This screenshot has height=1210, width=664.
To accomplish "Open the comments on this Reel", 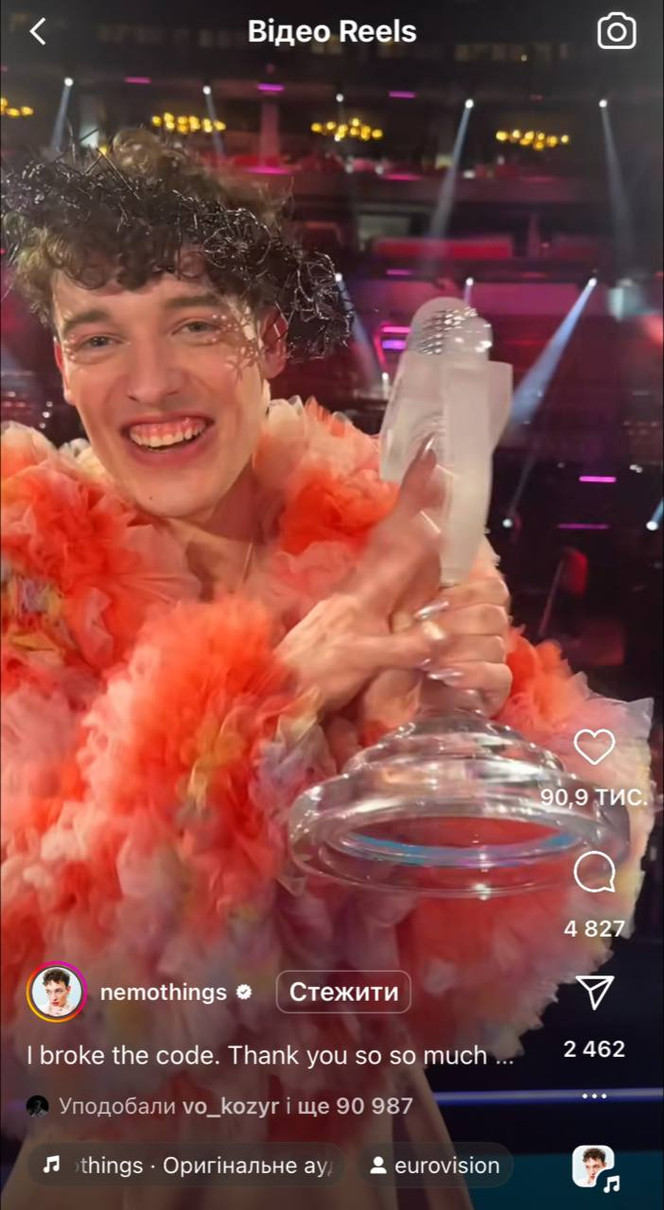I will tap(594, 874).
